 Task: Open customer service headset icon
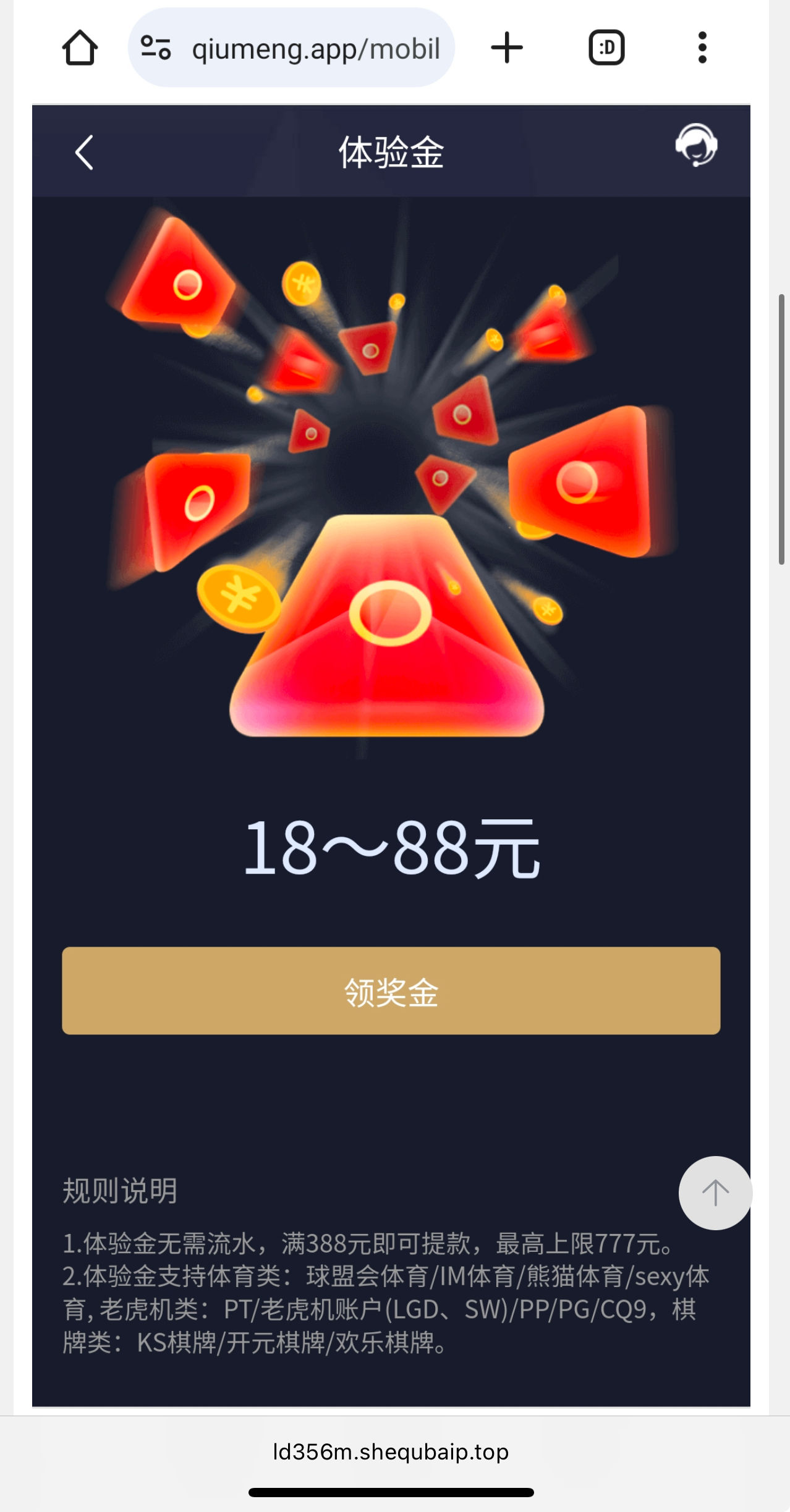696,146
